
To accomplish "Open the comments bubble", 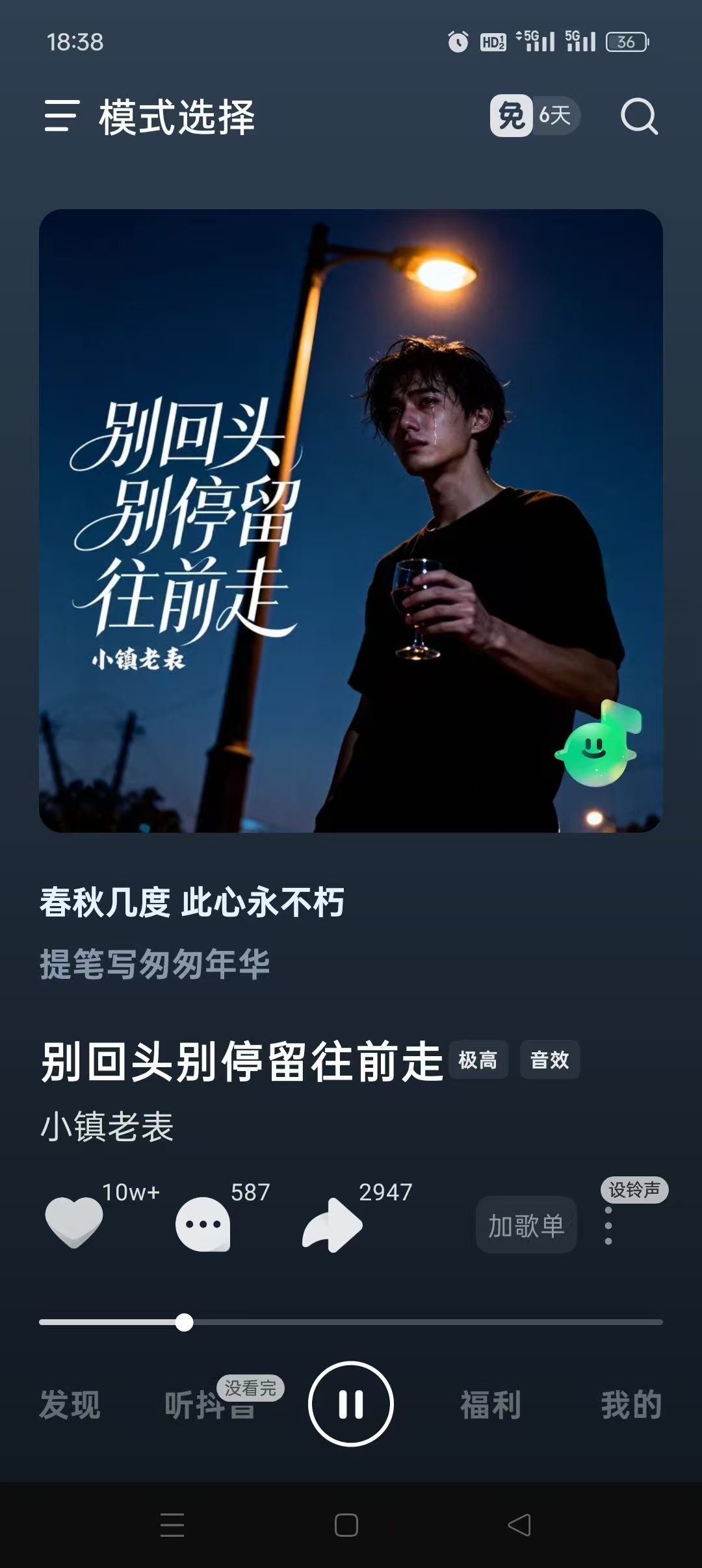I will [203, 1224].
